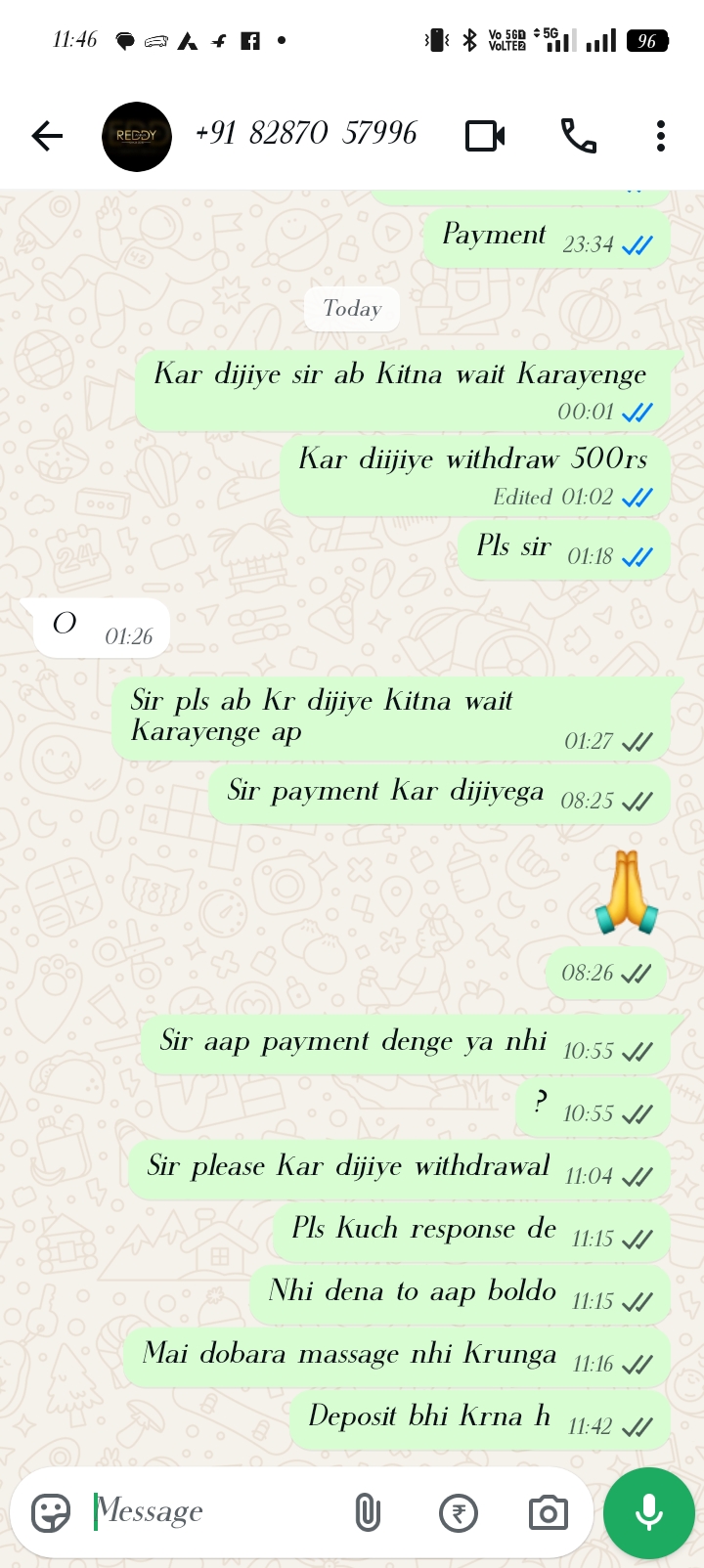
Task: Open the contact's profile picture
Action: [x=137, y=136]
